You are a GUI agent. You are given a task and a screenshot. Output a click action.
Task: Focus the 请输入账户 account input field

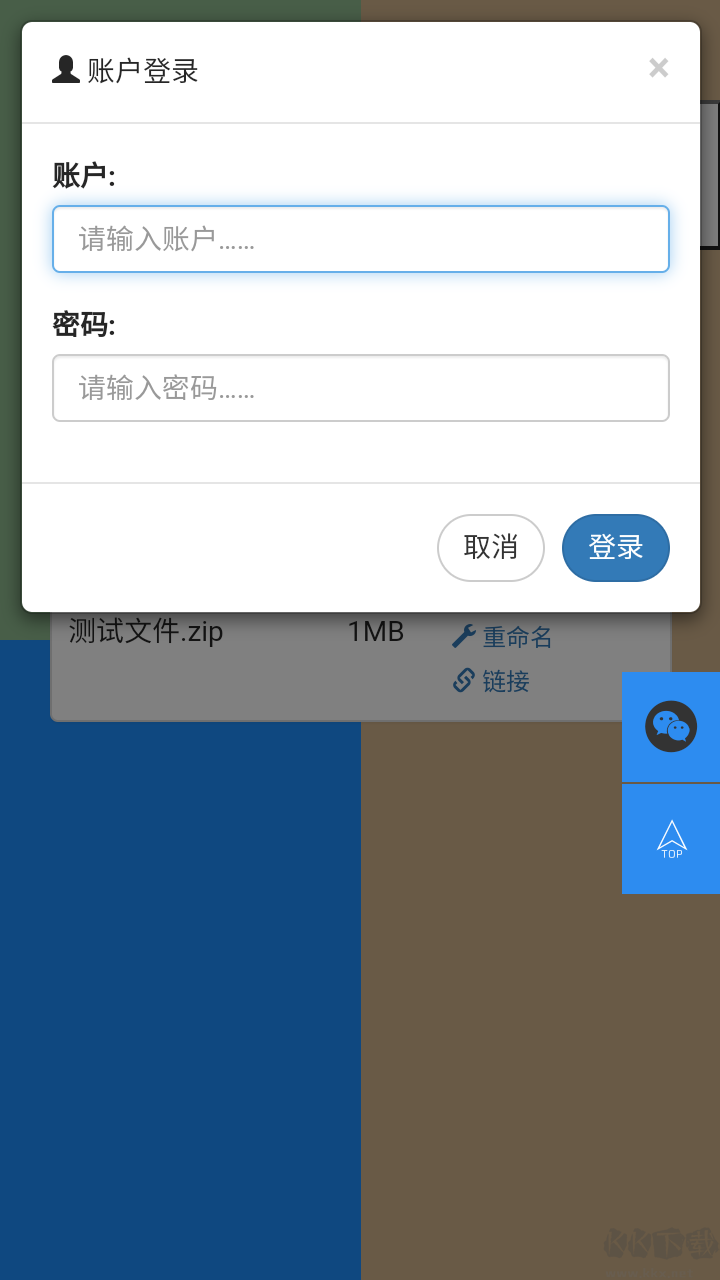click(360, 239)
